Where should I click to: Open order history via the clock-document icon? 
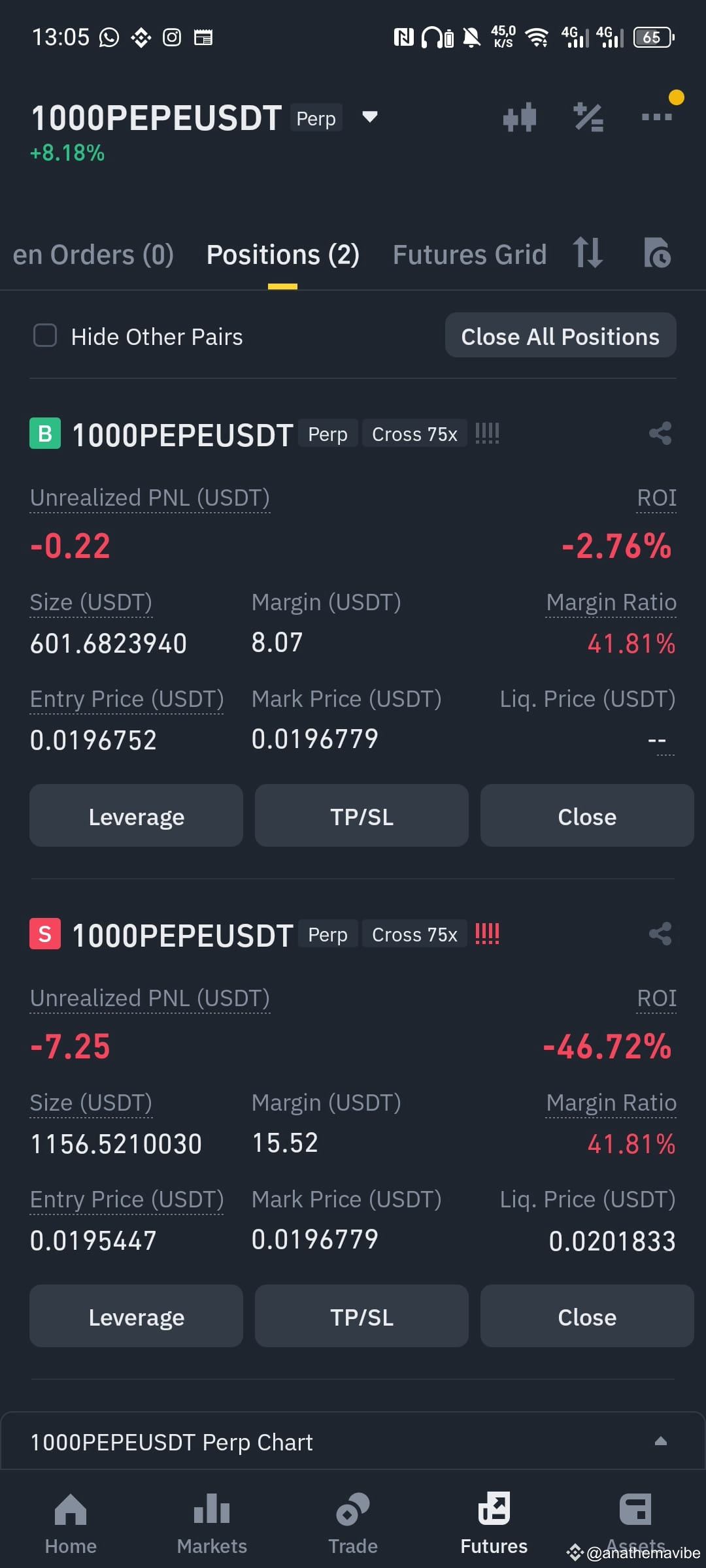656,254
